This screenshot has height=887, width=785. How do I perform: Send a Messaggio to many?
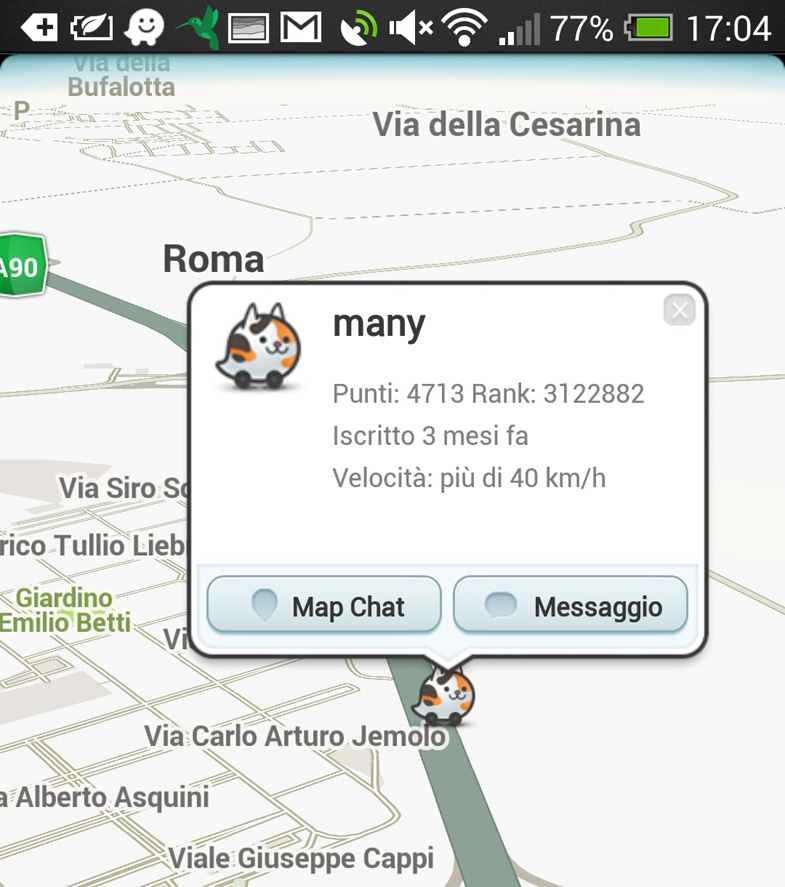point(571,606)
